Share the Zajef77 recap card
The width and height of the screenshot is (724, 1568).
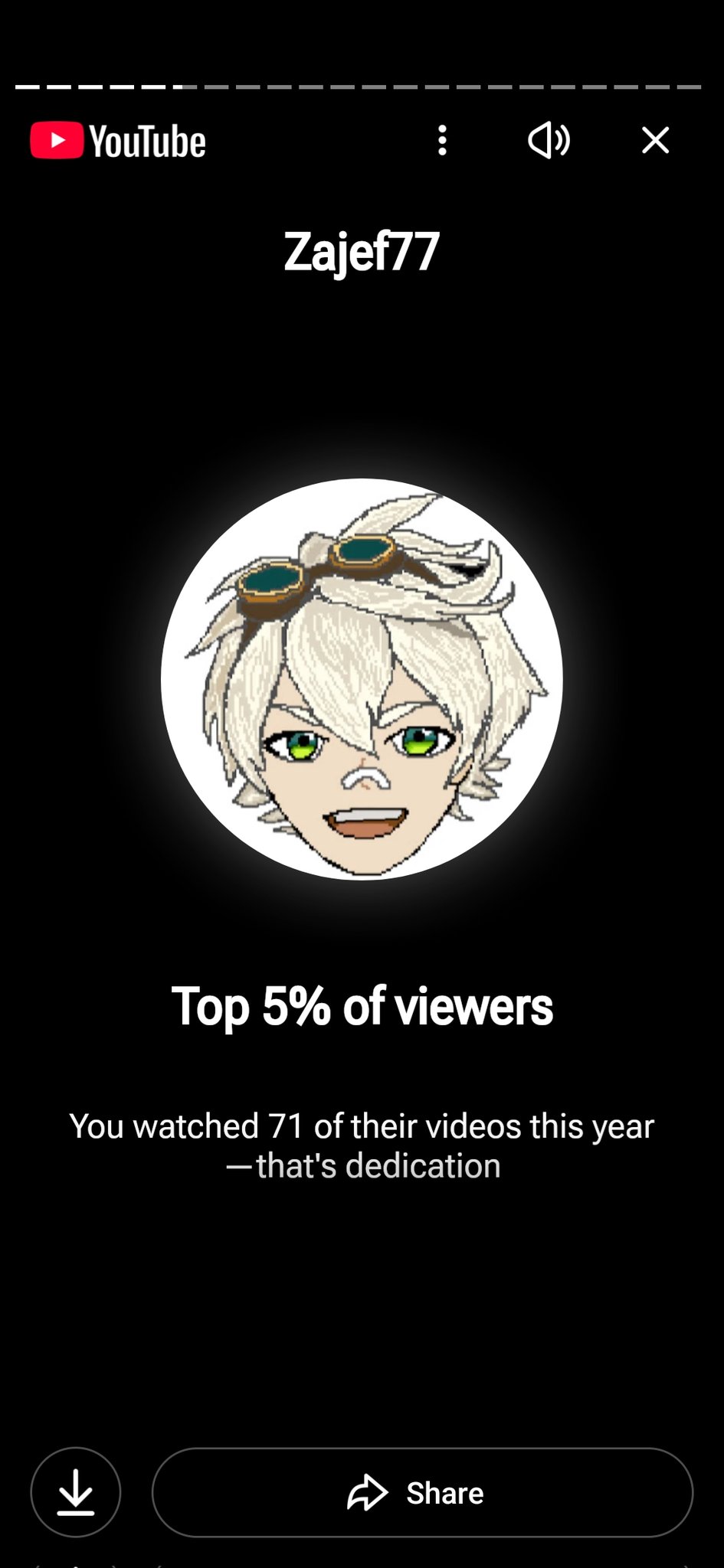[x=422, y=1492]
